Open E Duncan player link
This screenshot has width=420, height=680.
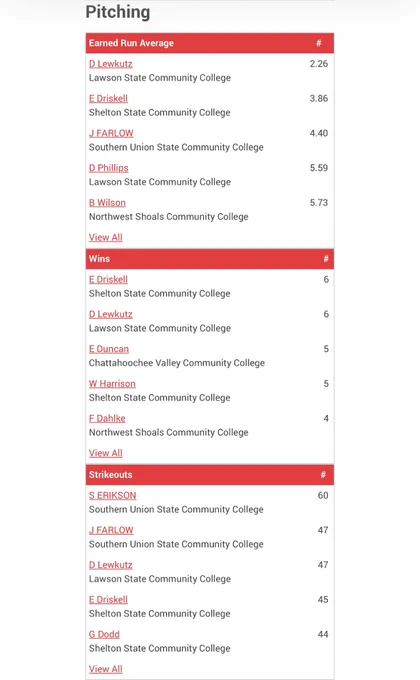(109, 349)
